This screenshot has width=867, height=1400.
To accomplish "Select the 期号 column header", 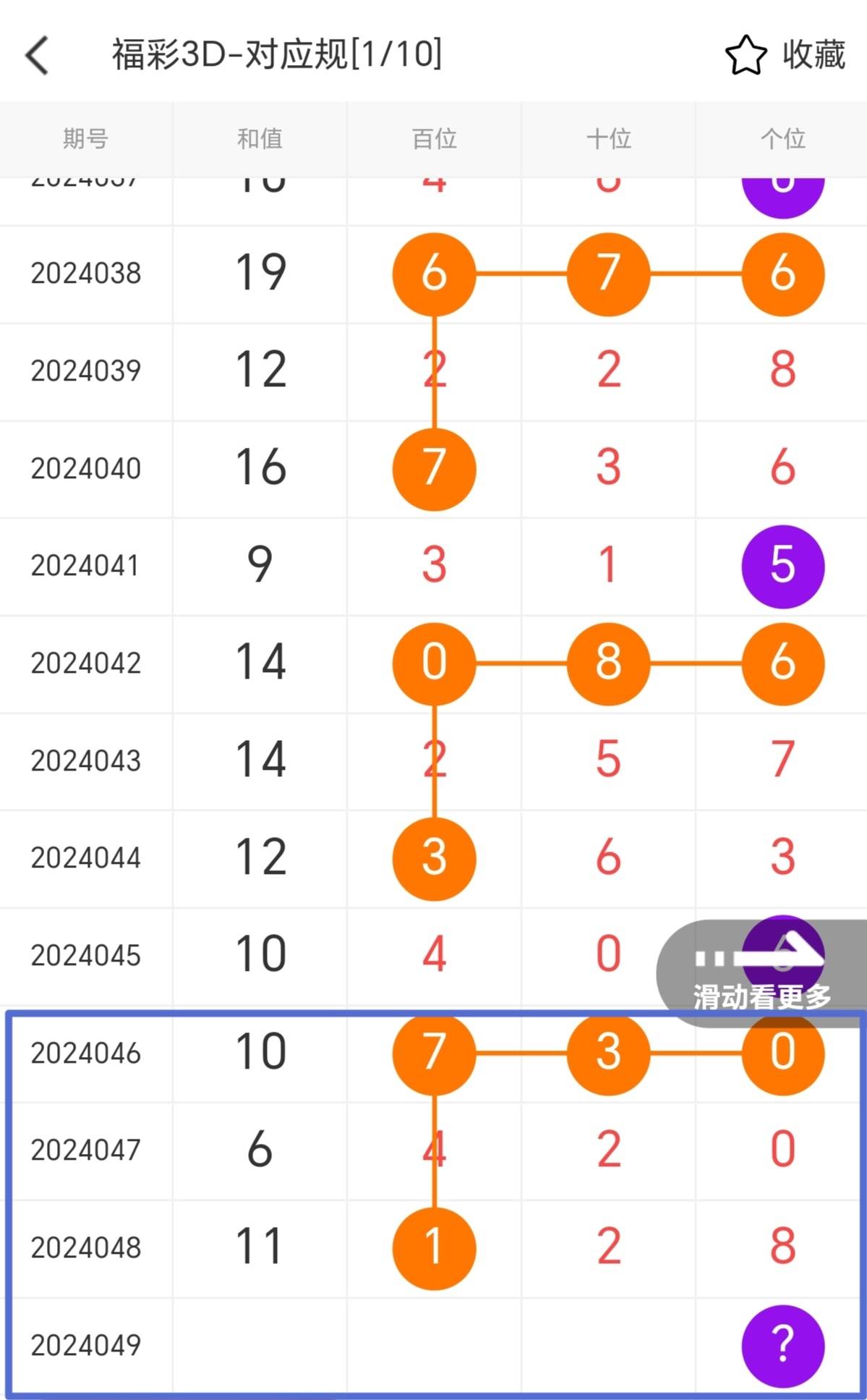I will 85,140.
